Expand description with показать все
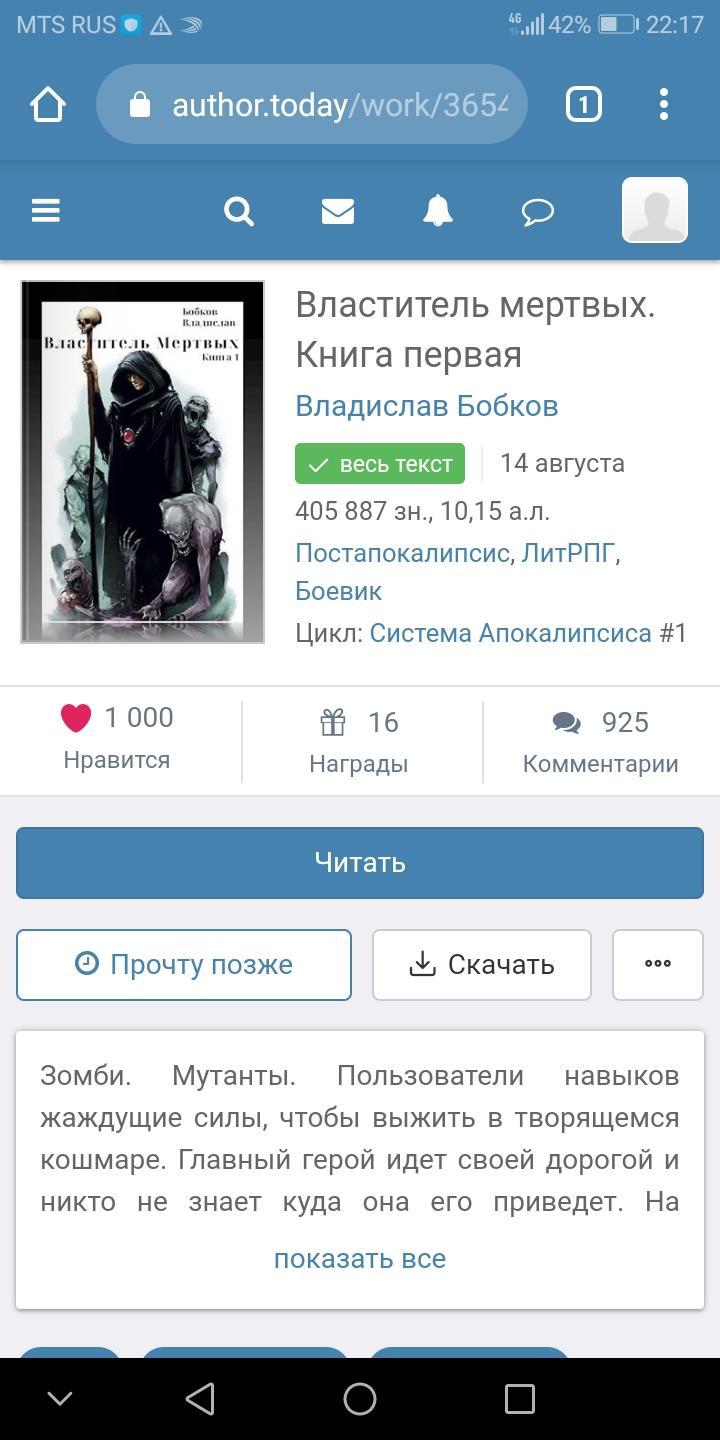720x1440 pixels. click(x=360, y=1258)
